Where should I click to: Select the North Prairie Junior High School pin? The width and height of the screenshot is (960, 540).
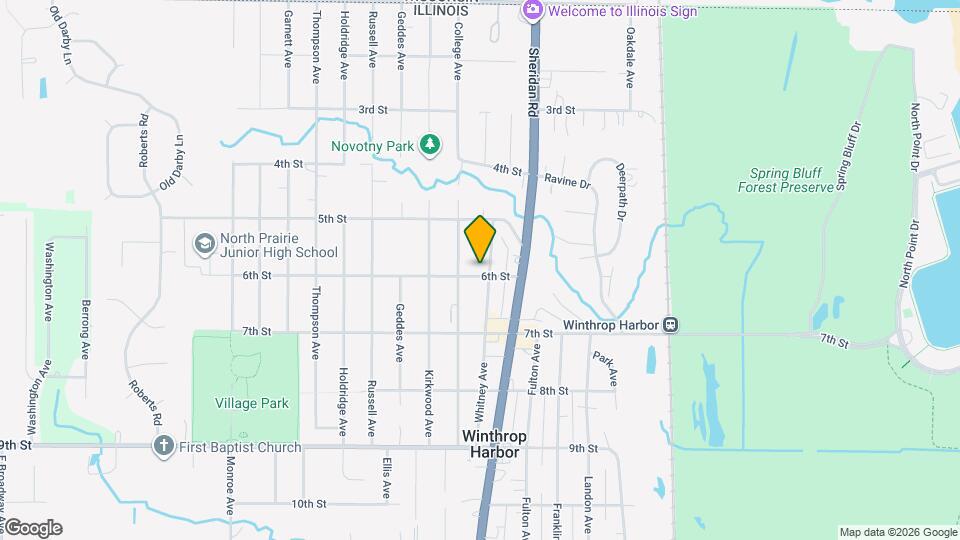point(205,244)
